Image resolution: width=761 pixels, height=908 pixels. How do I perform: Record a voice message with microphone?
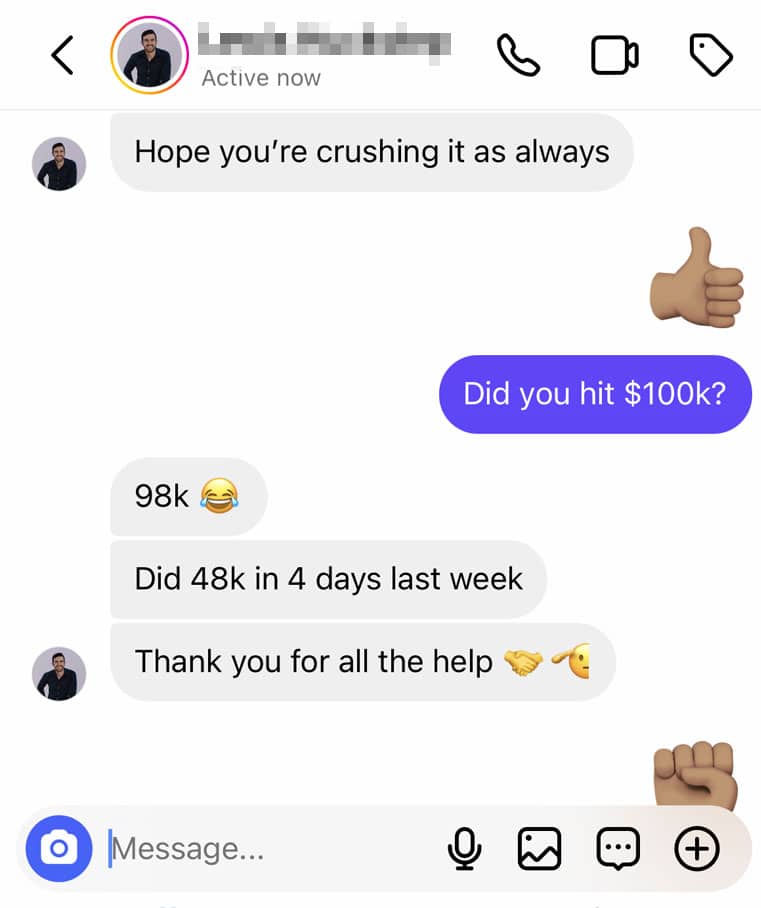click(x=463, y=849)
